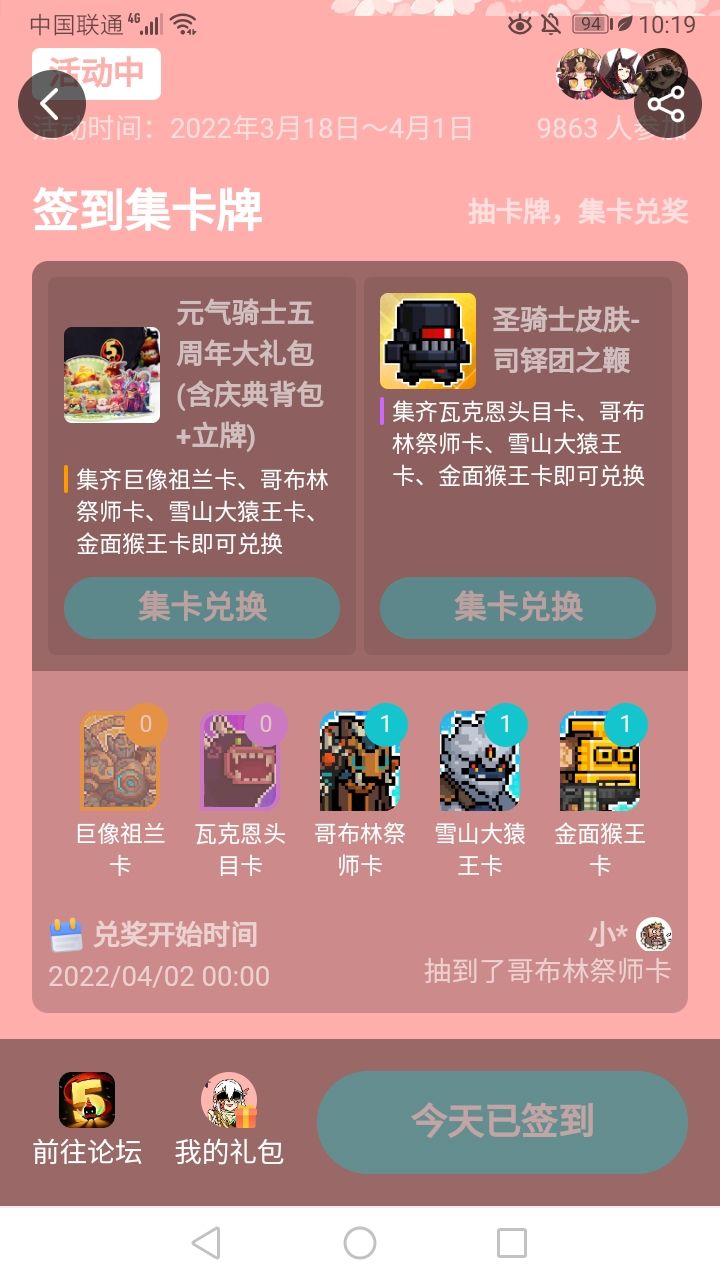Screen dimensions: 720x1280
Task: Tap the 前往论坛 forum icon
Action: pos(85,1100)
